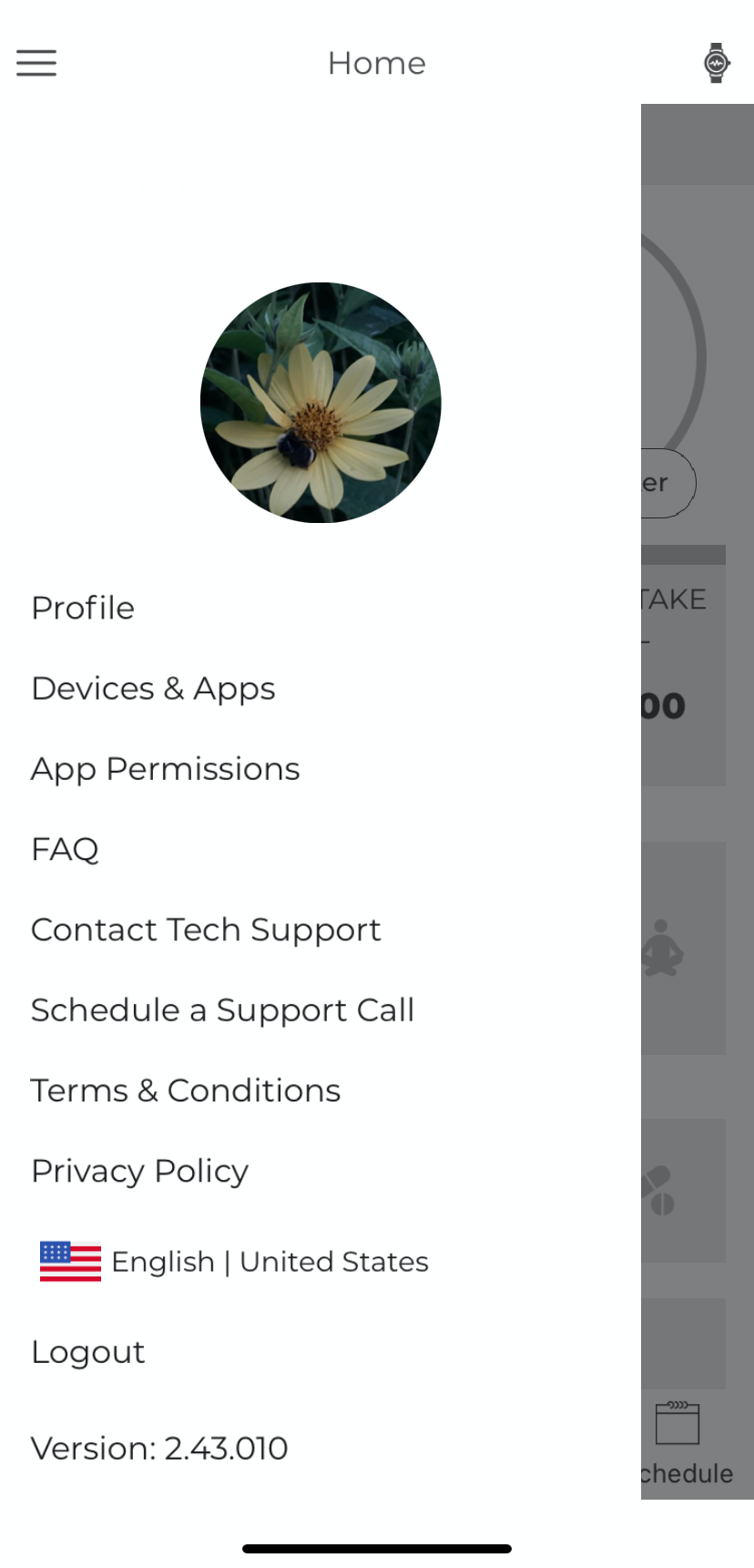Image resolution: width=754 pixels, height=1568 pixels.
Task: Tap the hamburger menu icon
Action: (x=36, y=63)
